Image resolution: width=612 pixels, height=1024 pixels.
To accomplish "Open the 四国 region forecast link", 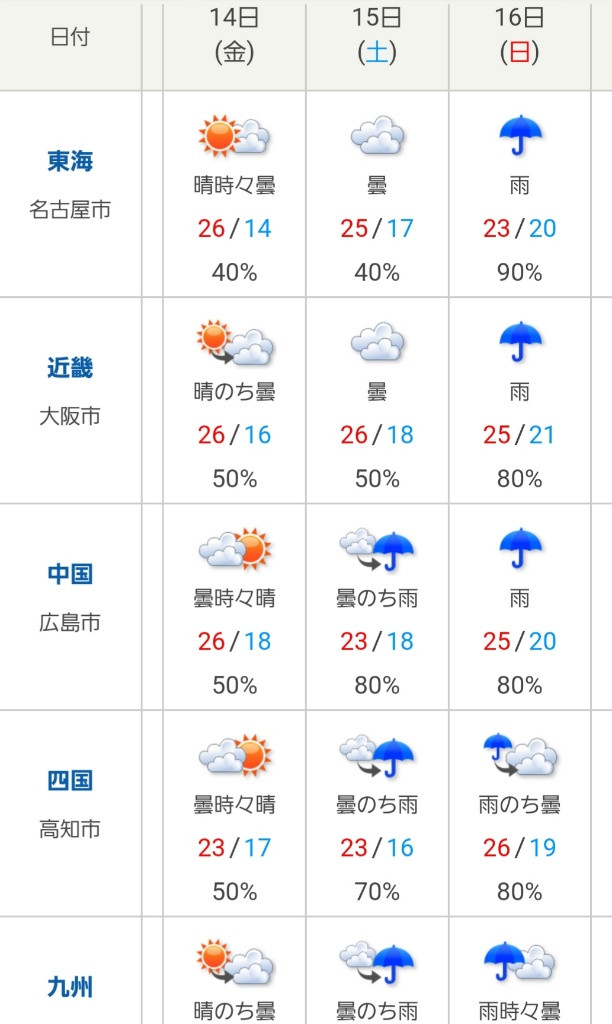I will [x=70, y=780].
